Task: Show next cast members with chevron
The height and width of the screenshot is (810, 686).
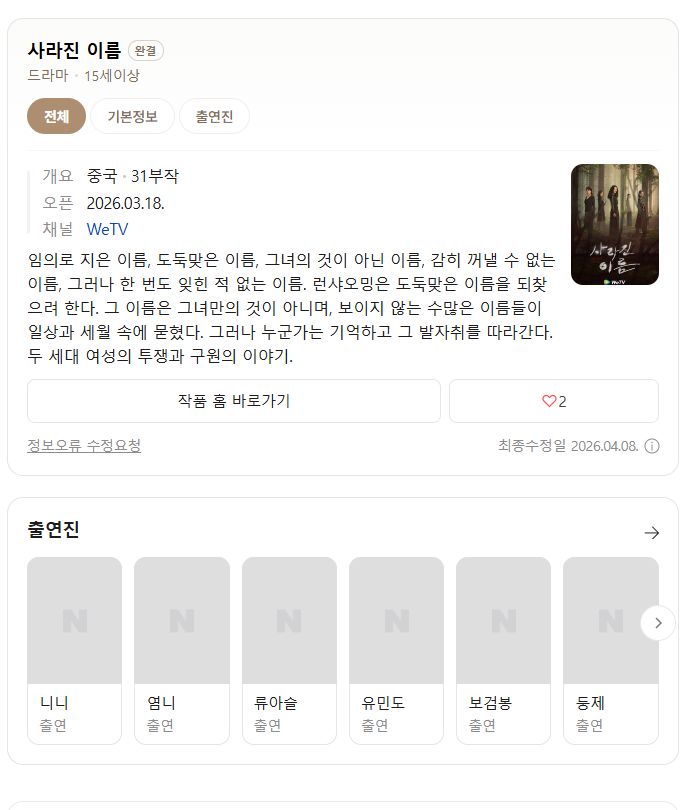Action: [657, 623]
